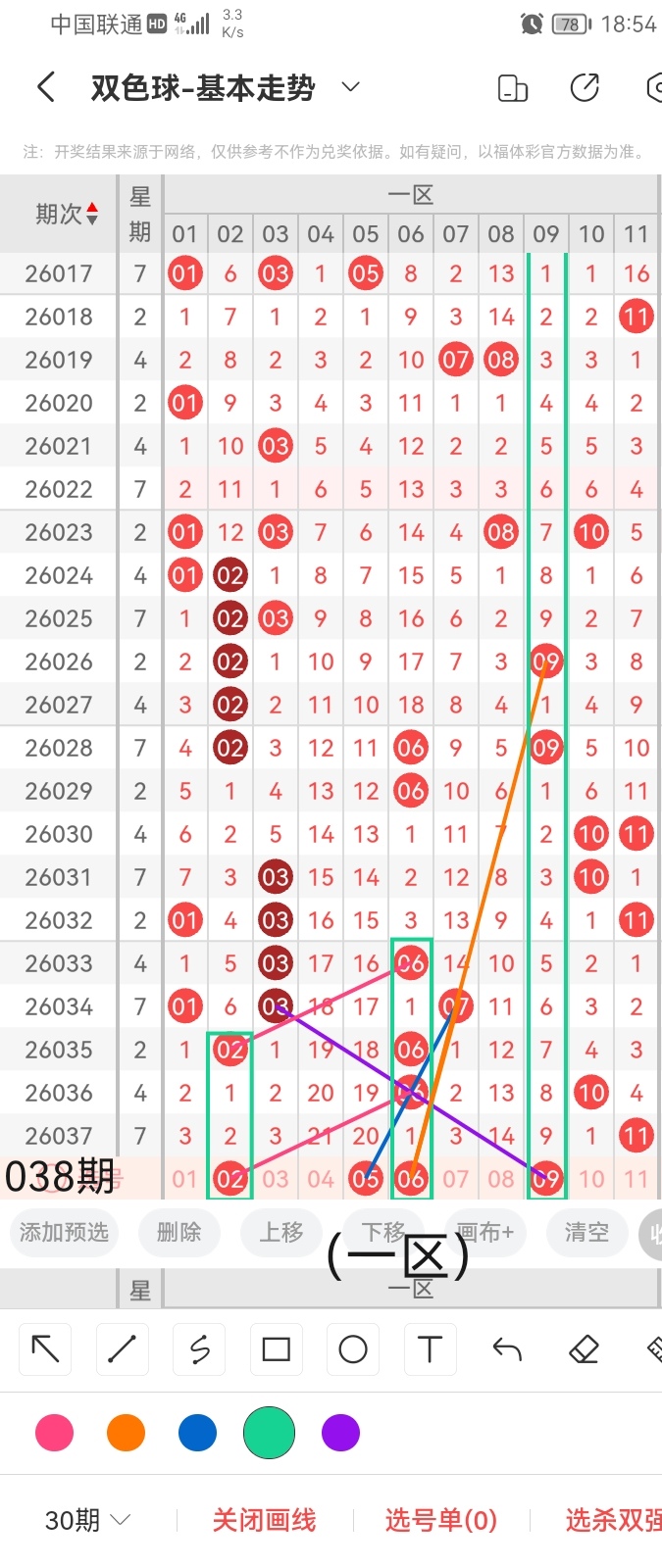Move the selection row up with 上移

click(x=281, y=1232)
